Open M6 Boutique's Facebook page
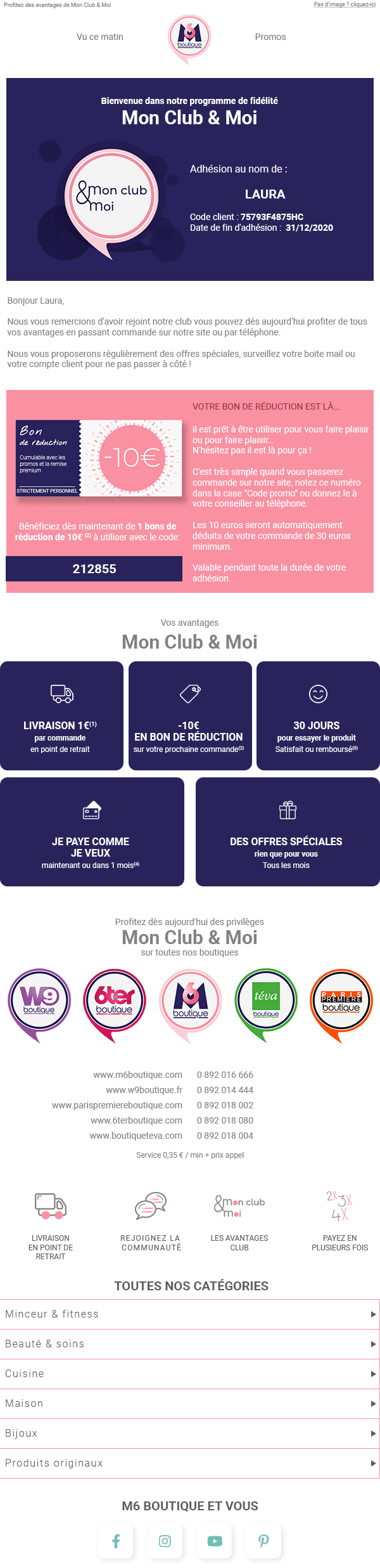 pos(116,1541)
